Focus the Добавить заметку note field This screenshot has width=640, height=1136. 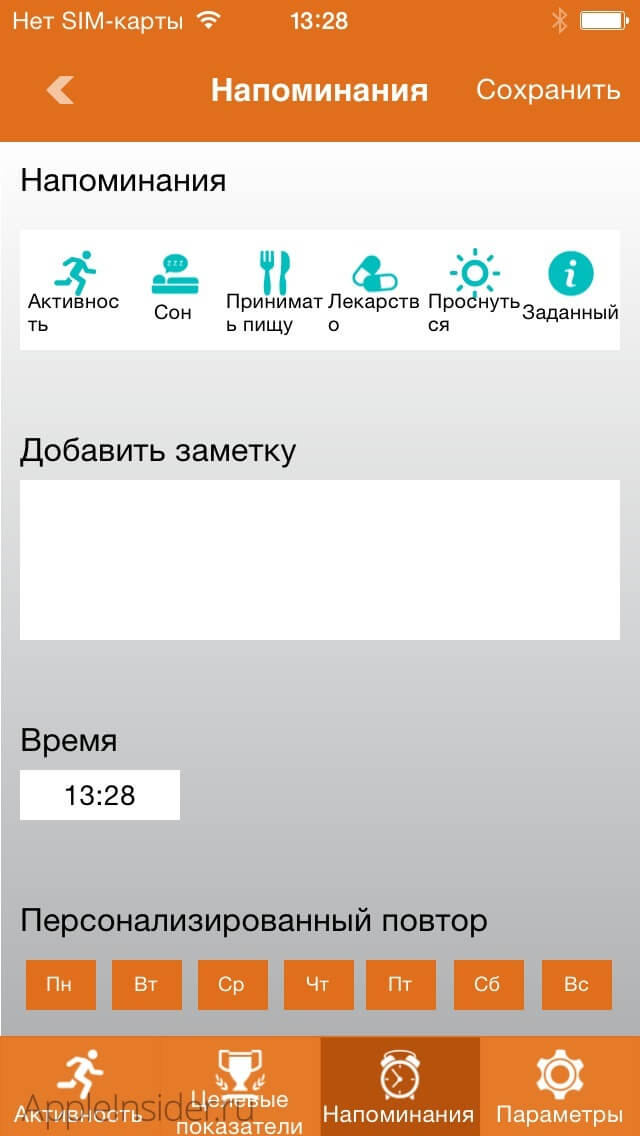point(320,560)
